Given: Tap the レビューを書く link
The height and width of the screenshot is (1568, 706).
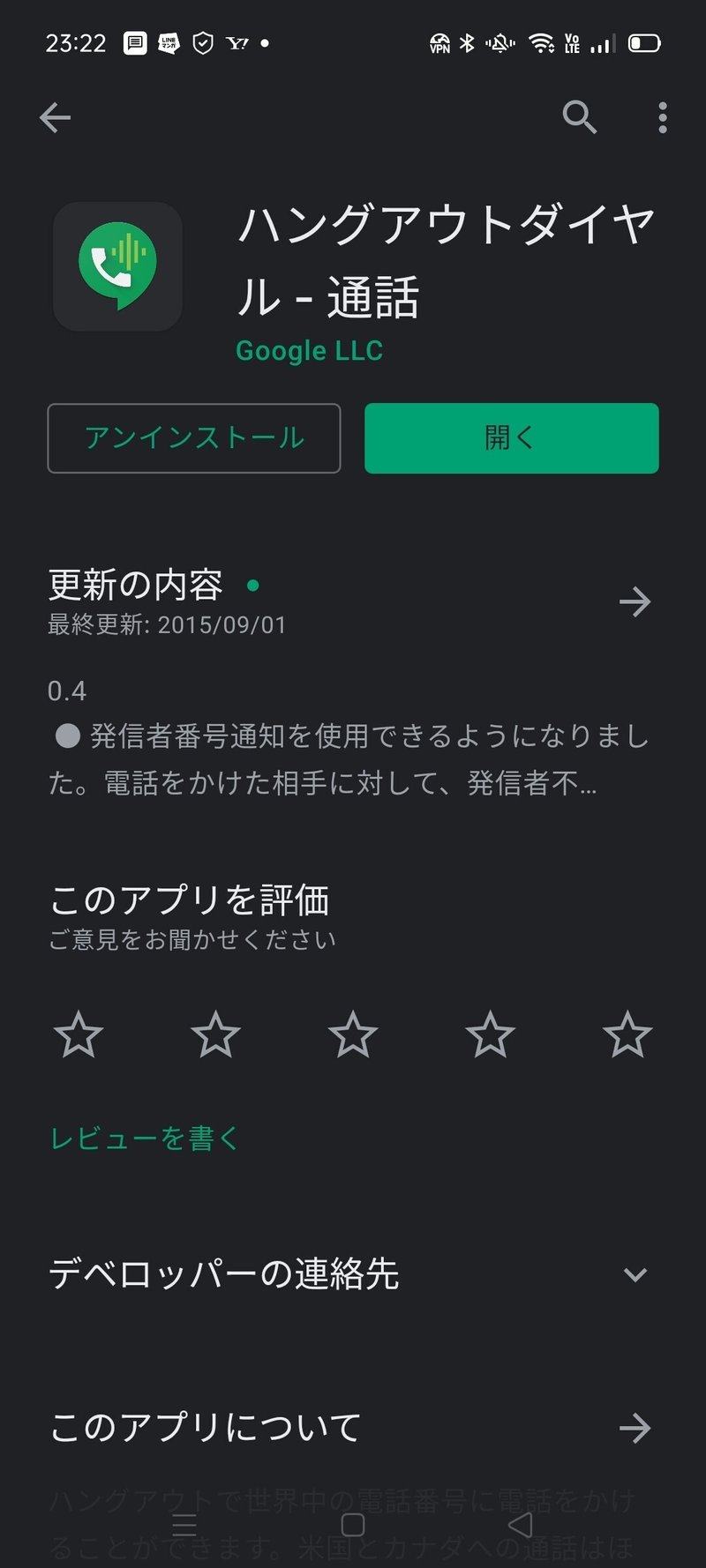Looking at the screenshot, I should point(145,1139).
